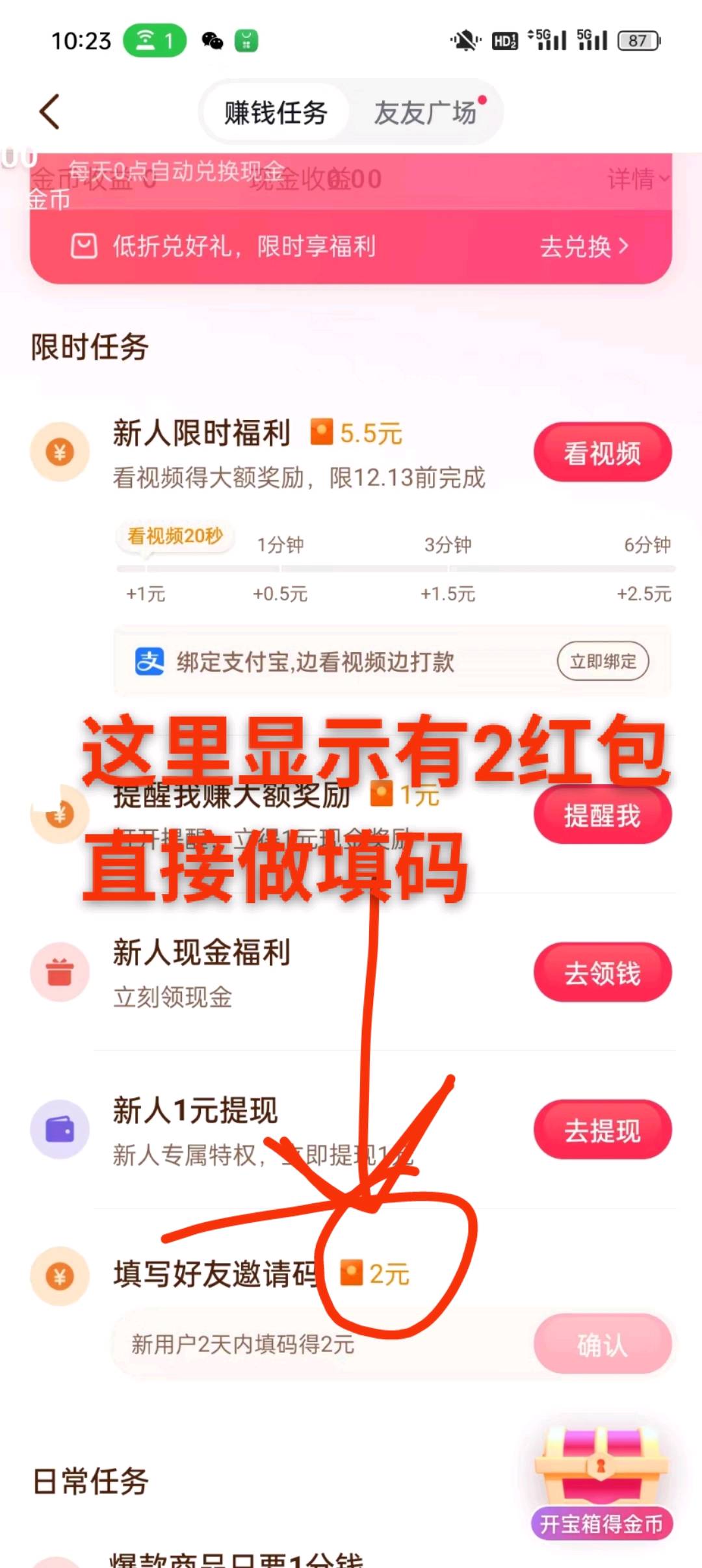Select the 赚钱任务 tab
Viewport: 702px width, 1568px height.
tap(276, 113)
